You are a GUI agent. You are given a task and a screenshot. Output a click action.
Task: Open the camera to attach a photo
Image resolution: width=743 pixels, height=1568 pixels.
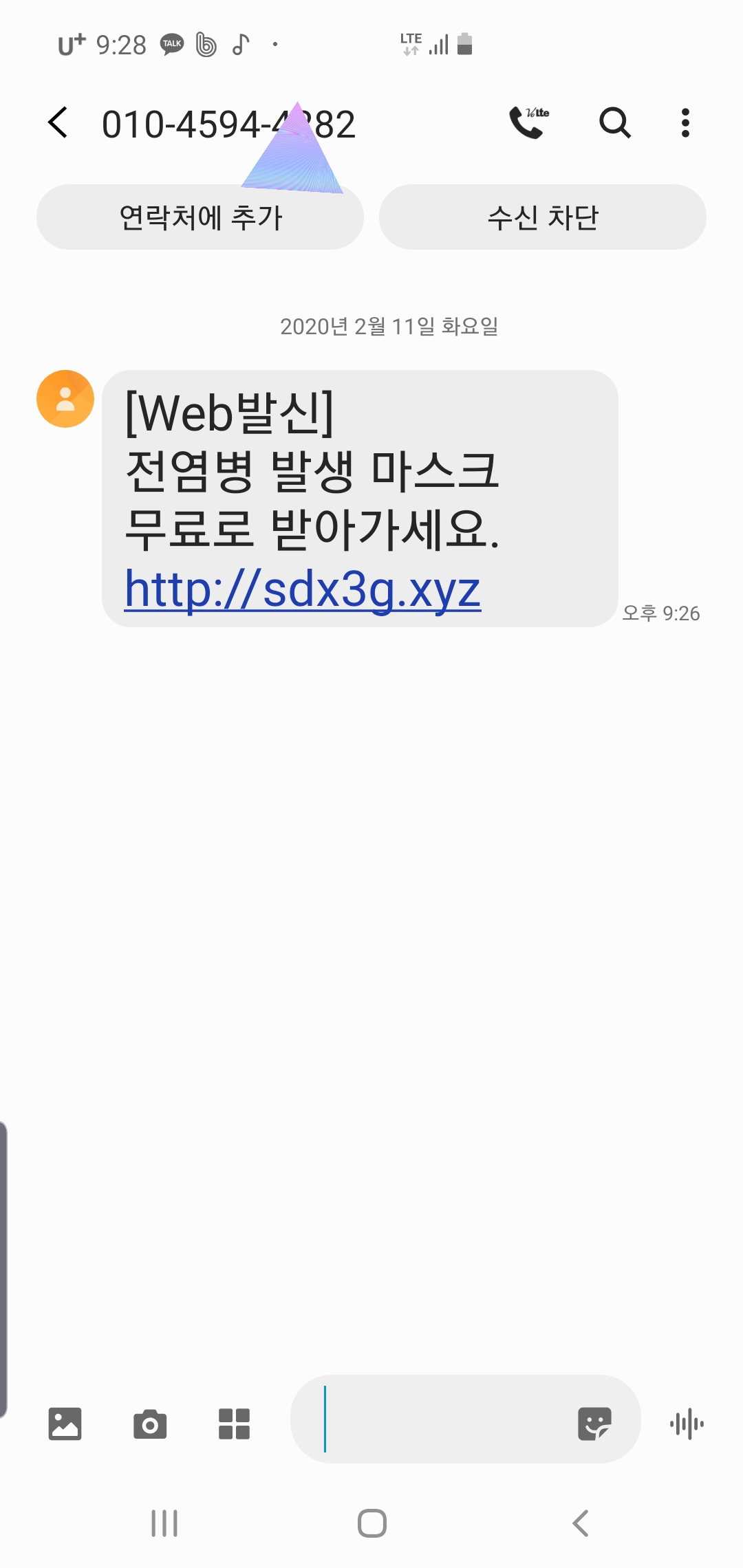(x=150, y=1424)
